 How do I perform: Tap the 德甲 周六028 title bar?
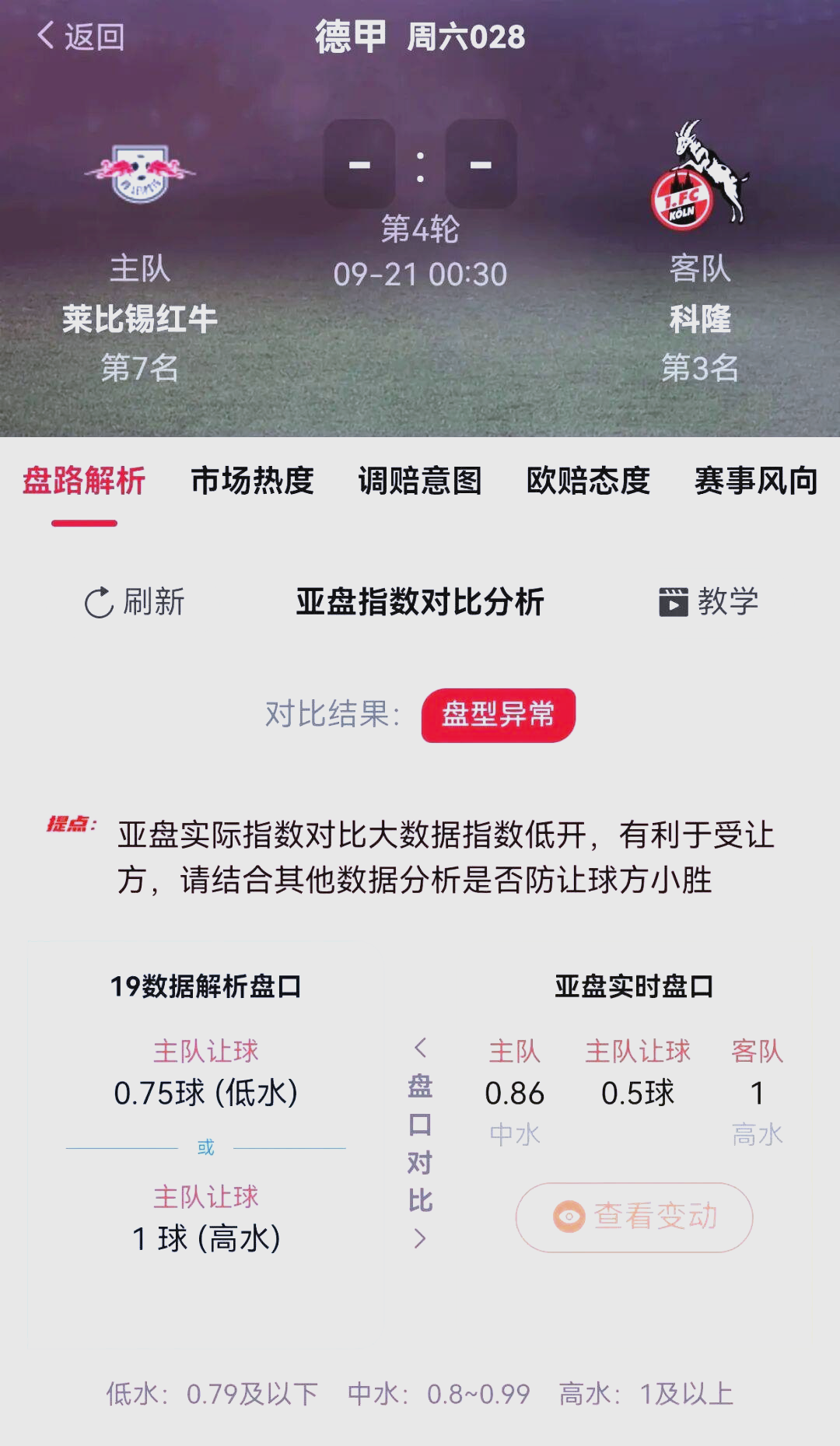click(420, 36)
